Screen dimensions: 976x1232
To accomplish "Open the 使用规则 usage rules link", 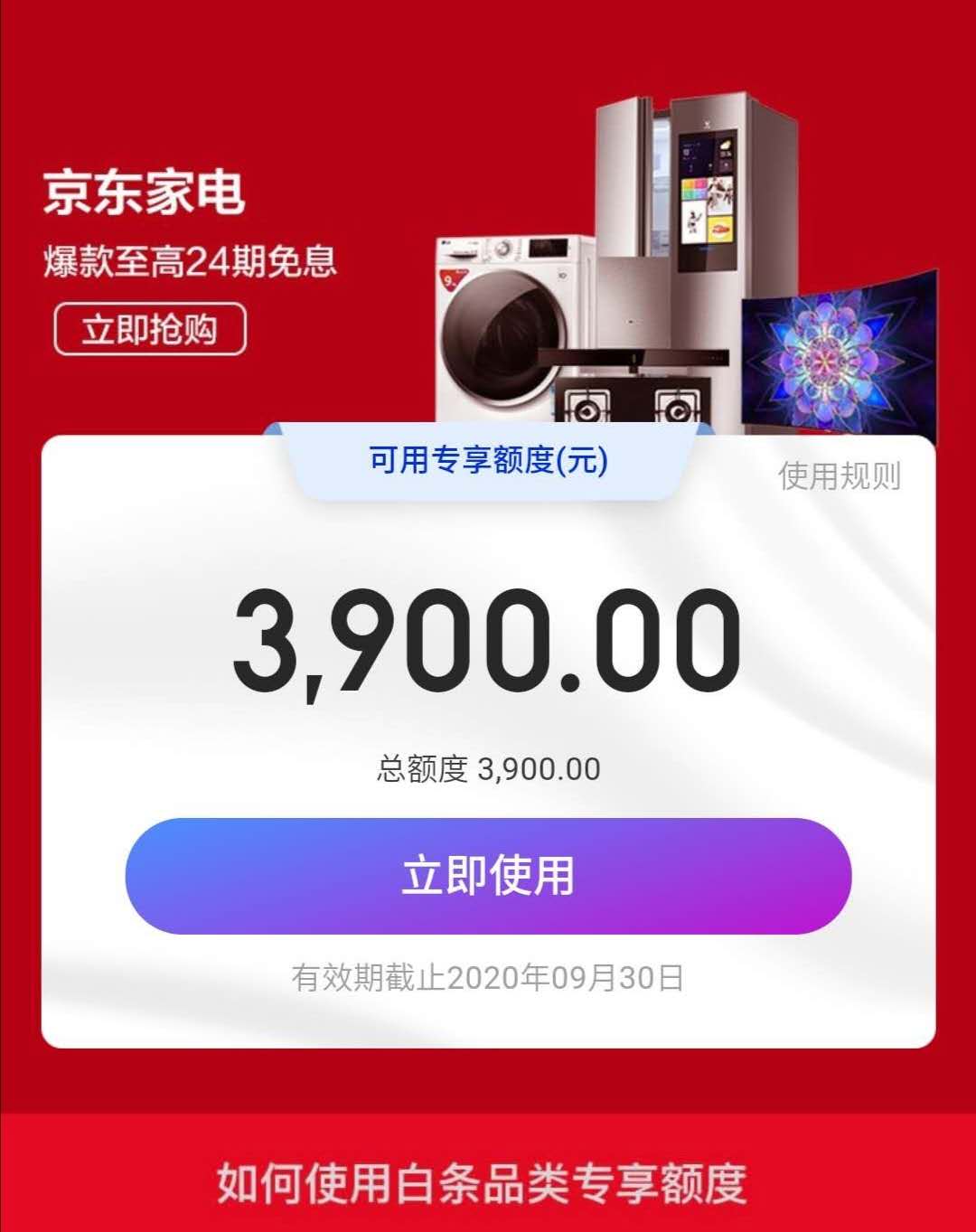I will point(839,475).
